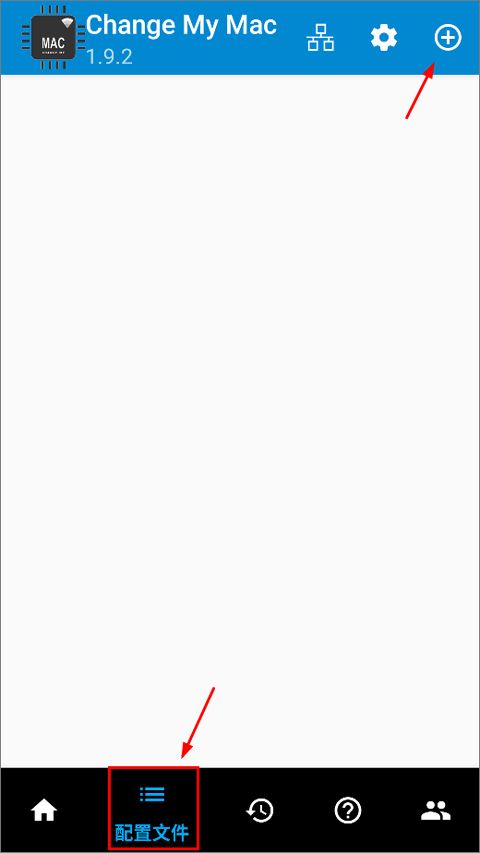Tap the add profile plus icon
This screenshot has height=853, width=480.
click(447, 39)
